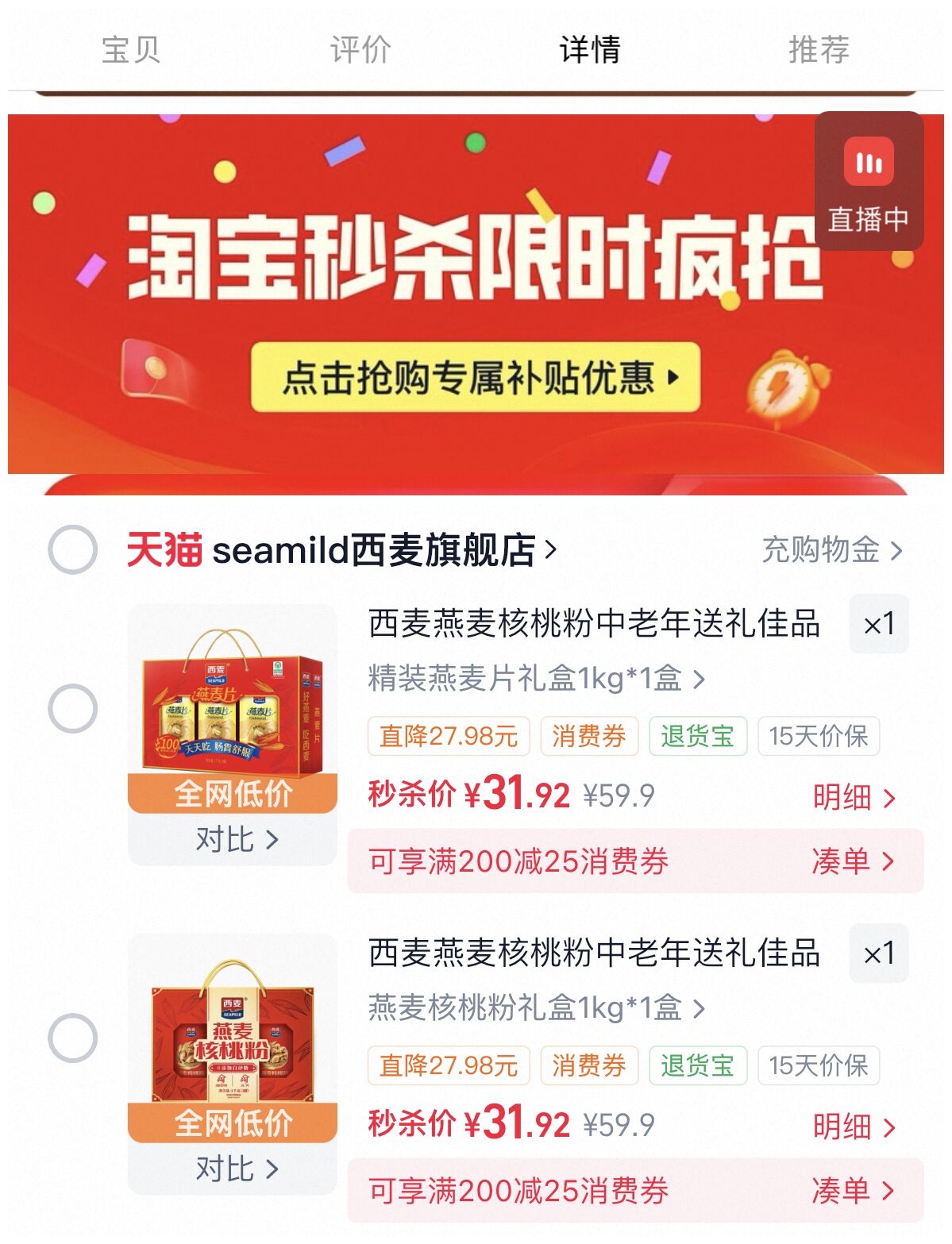This screenshot has width=952, height=1244.
Task: Switch to the 推荐 recommendations tab
Action: [x=820, y=50]
